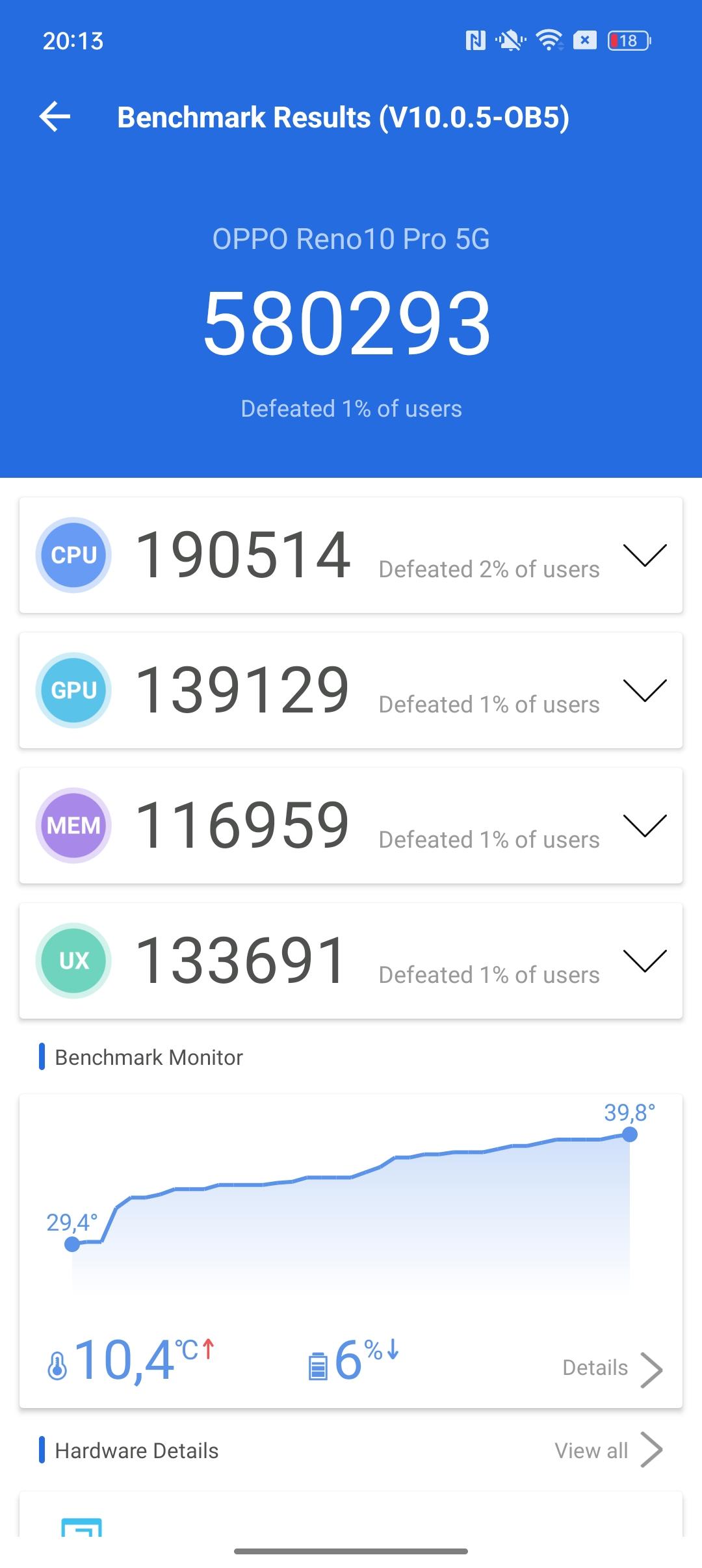Expand the GPU score breakdown
702x1568 pixels.
[645, 690]
